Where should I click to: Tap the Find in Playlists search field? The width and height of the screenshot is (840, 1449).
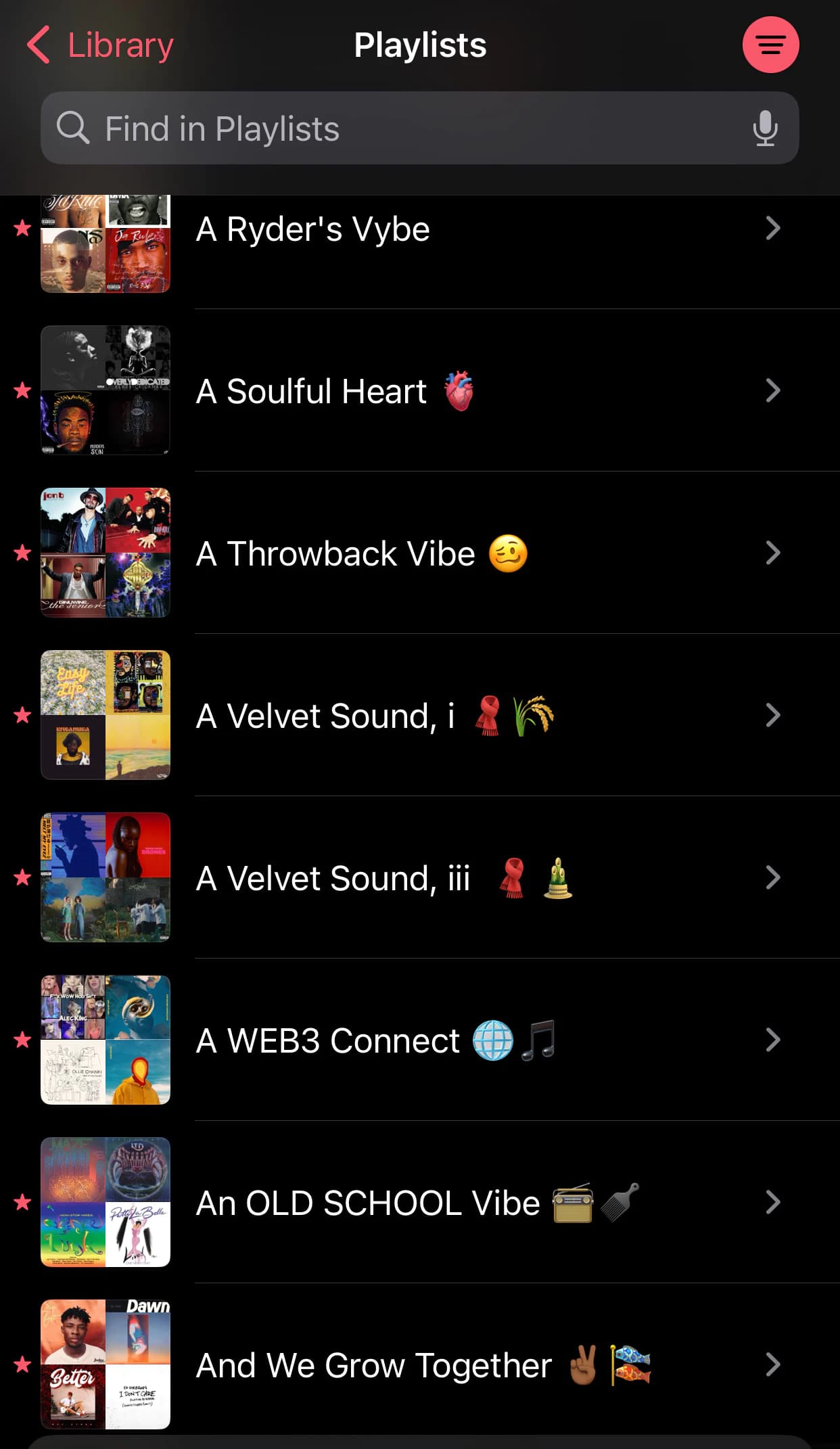(x=406, y=129)
